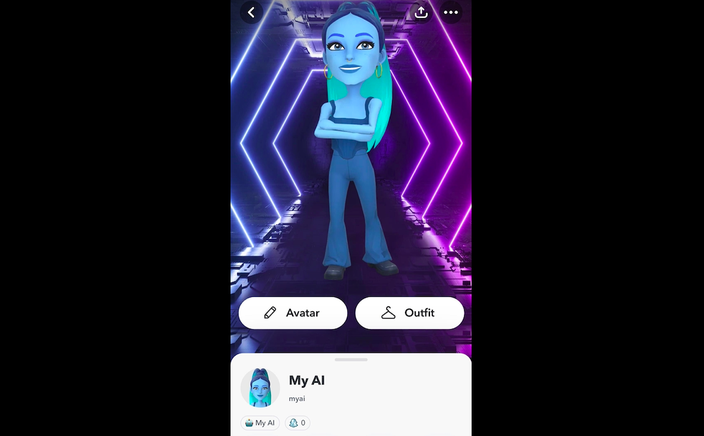
Task: Tap the profile sheet drag handle
Action: click(x=351, y=359)
